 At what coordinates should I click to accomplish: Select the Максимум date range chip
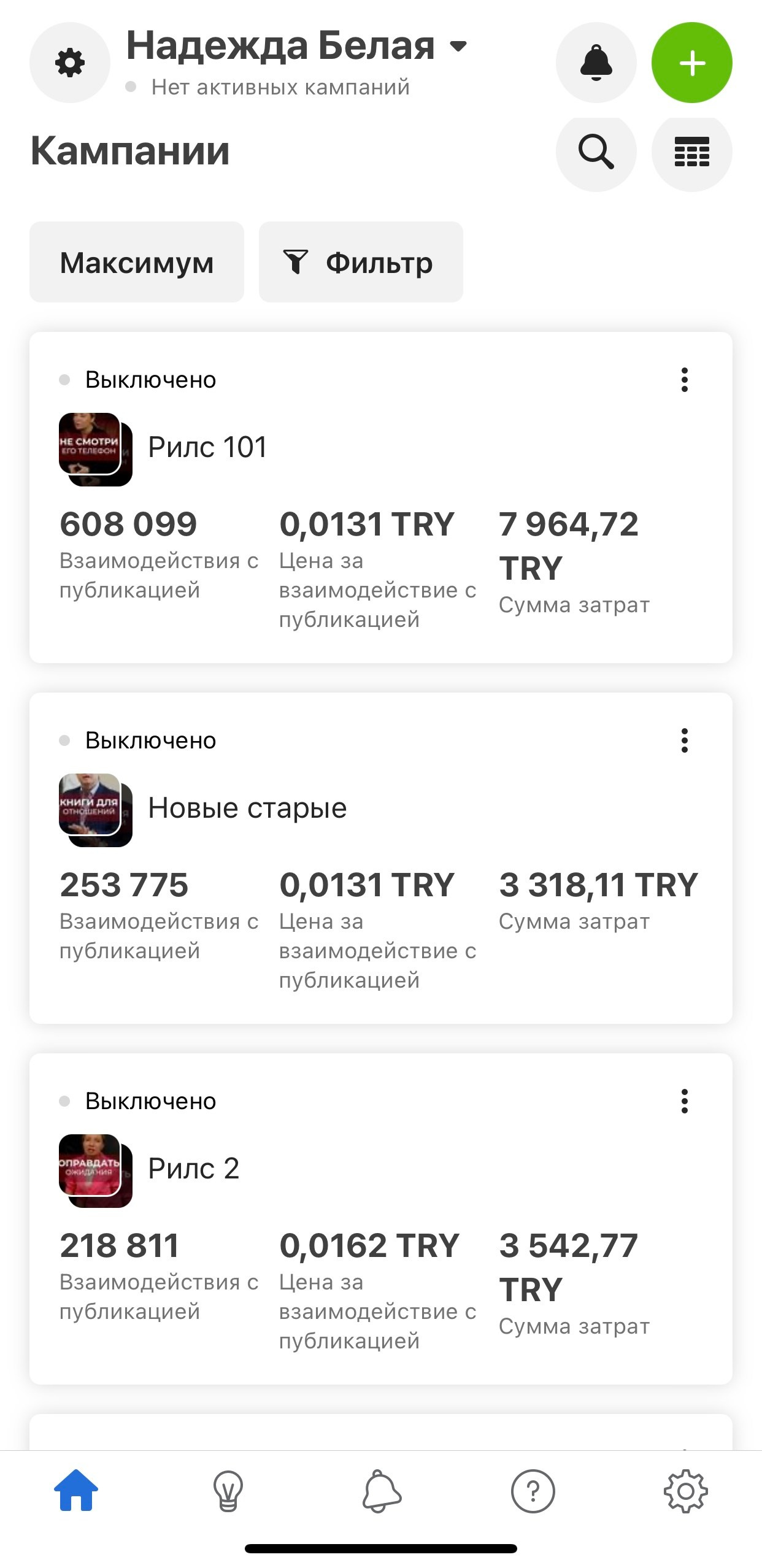click(x=136, y=262)
